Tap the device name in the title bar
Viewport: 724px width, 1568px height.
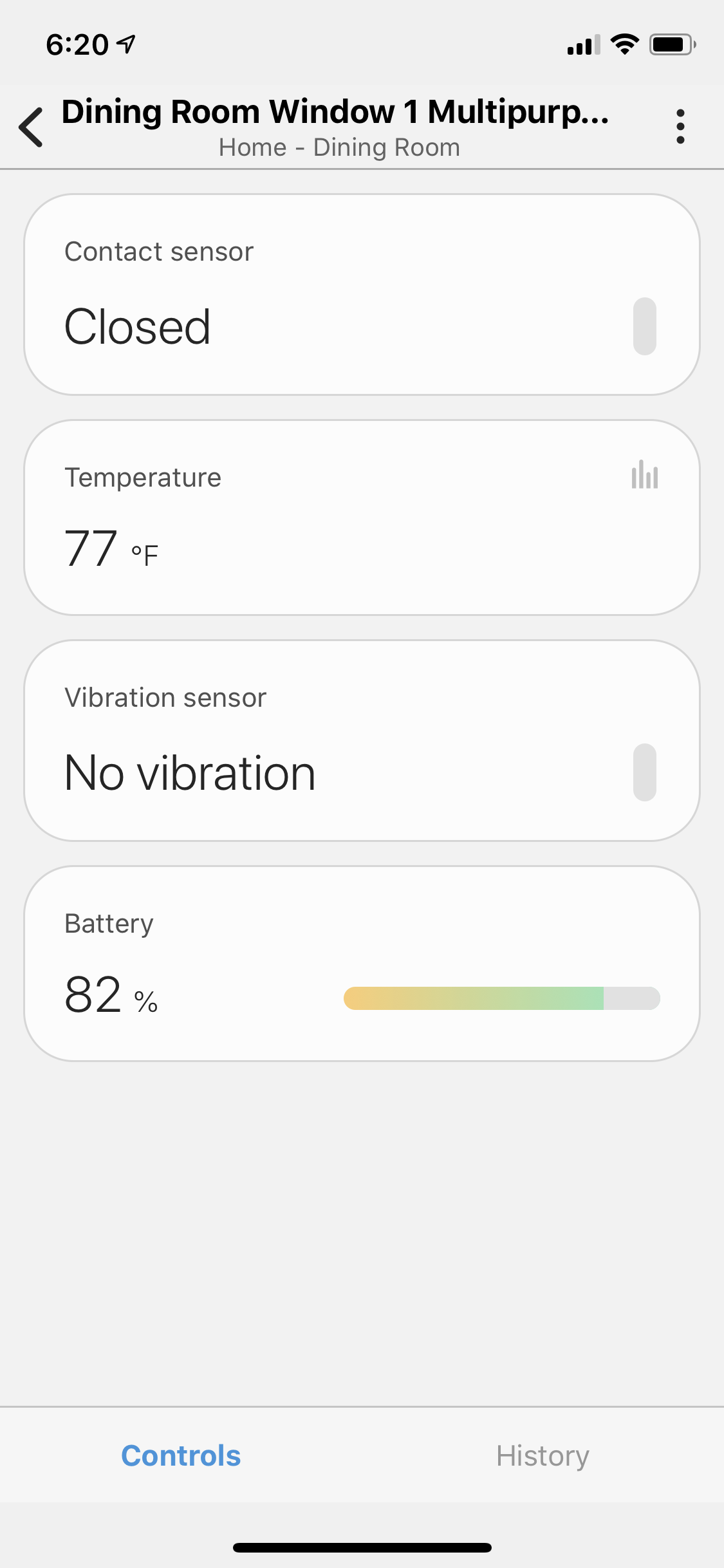[x=335, y=111]
